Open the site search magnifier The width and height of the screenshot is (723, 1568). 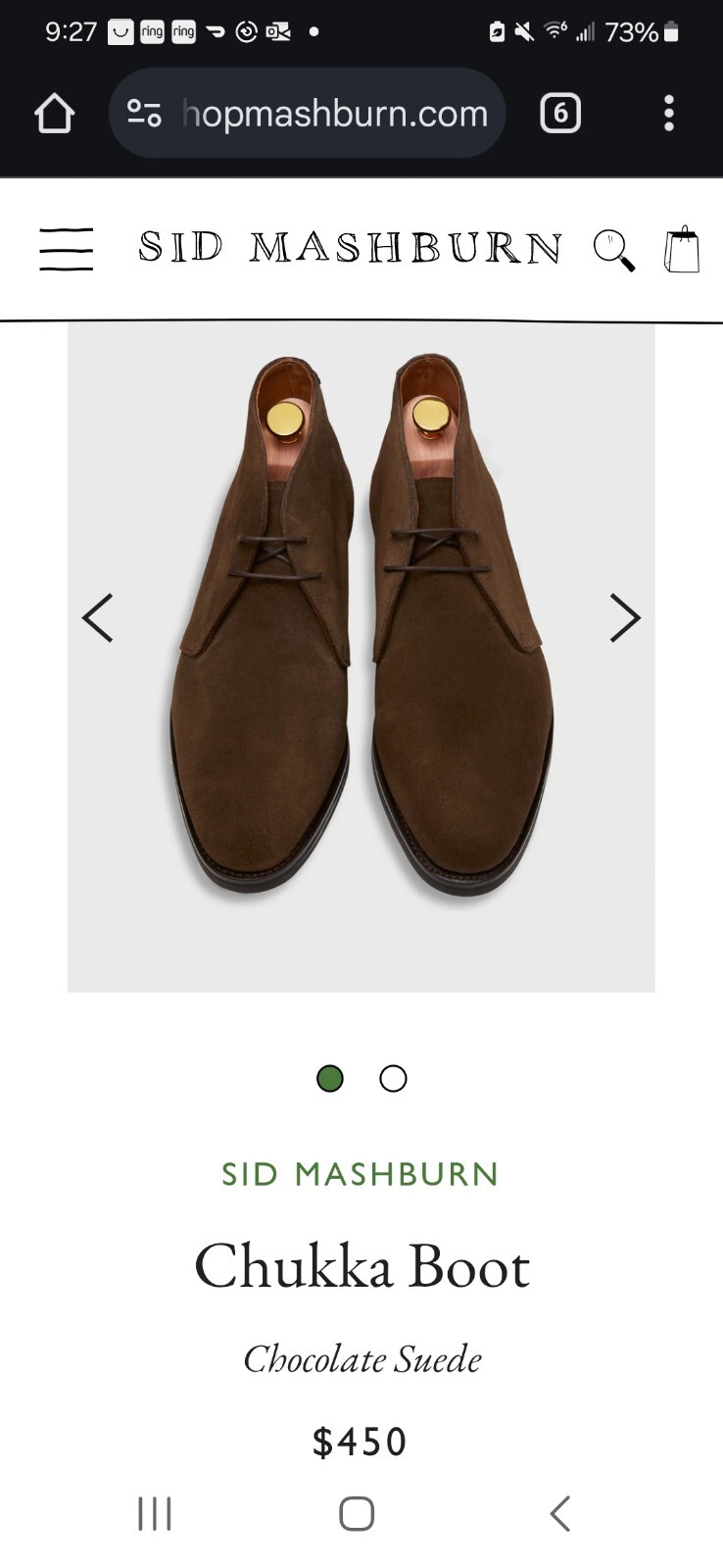(614, 250)
